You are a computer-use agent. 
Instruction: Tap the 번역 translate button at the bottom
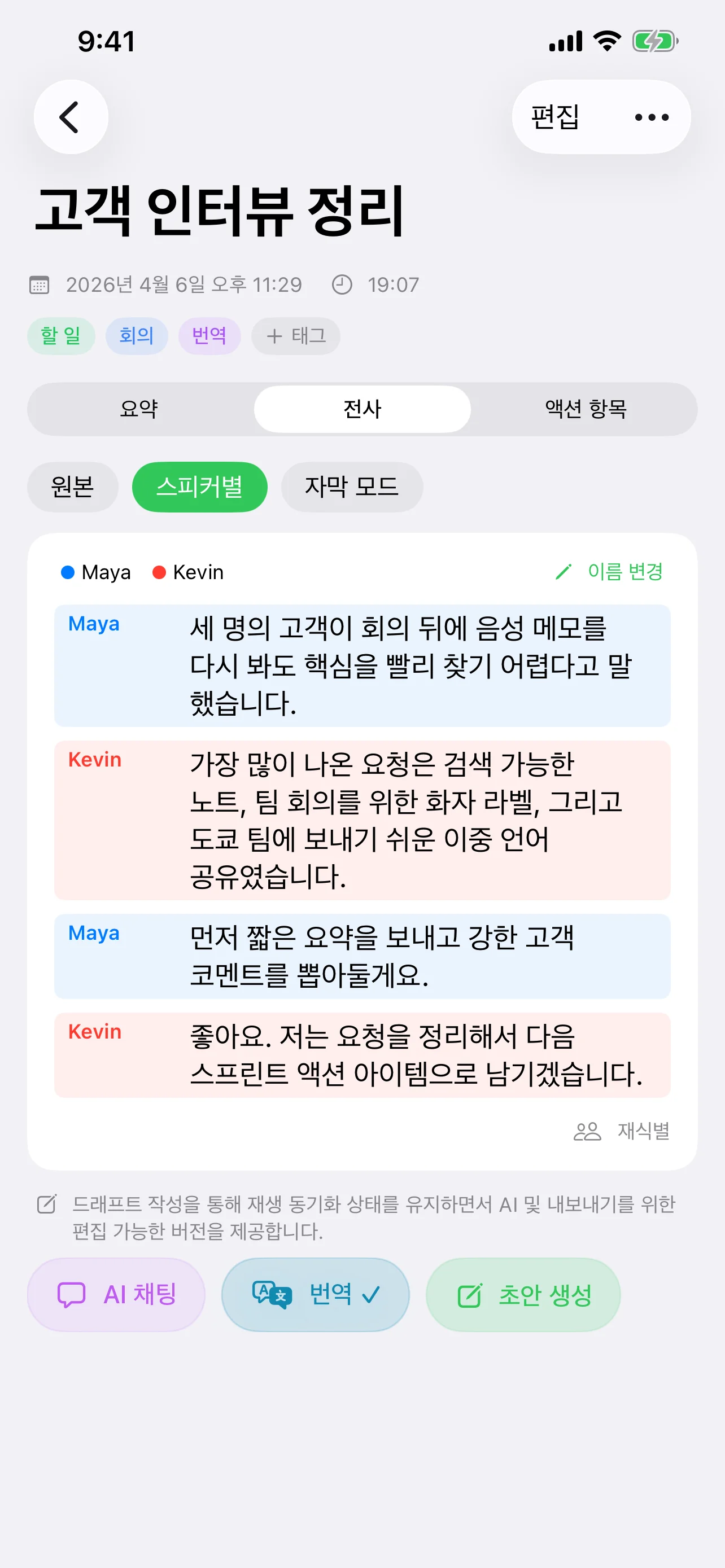coord(315,1294)
